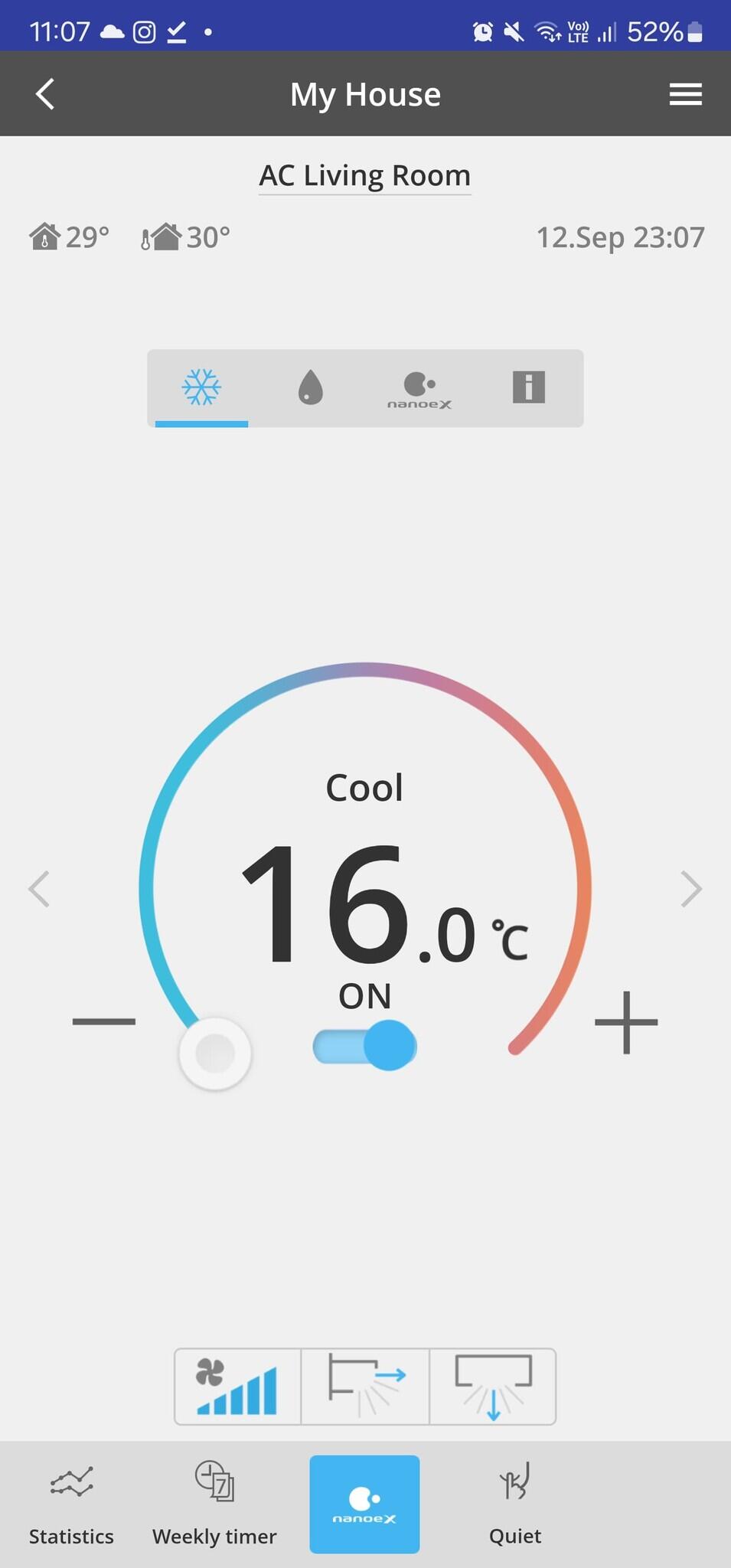Go back from My House screen

[45, 94]
